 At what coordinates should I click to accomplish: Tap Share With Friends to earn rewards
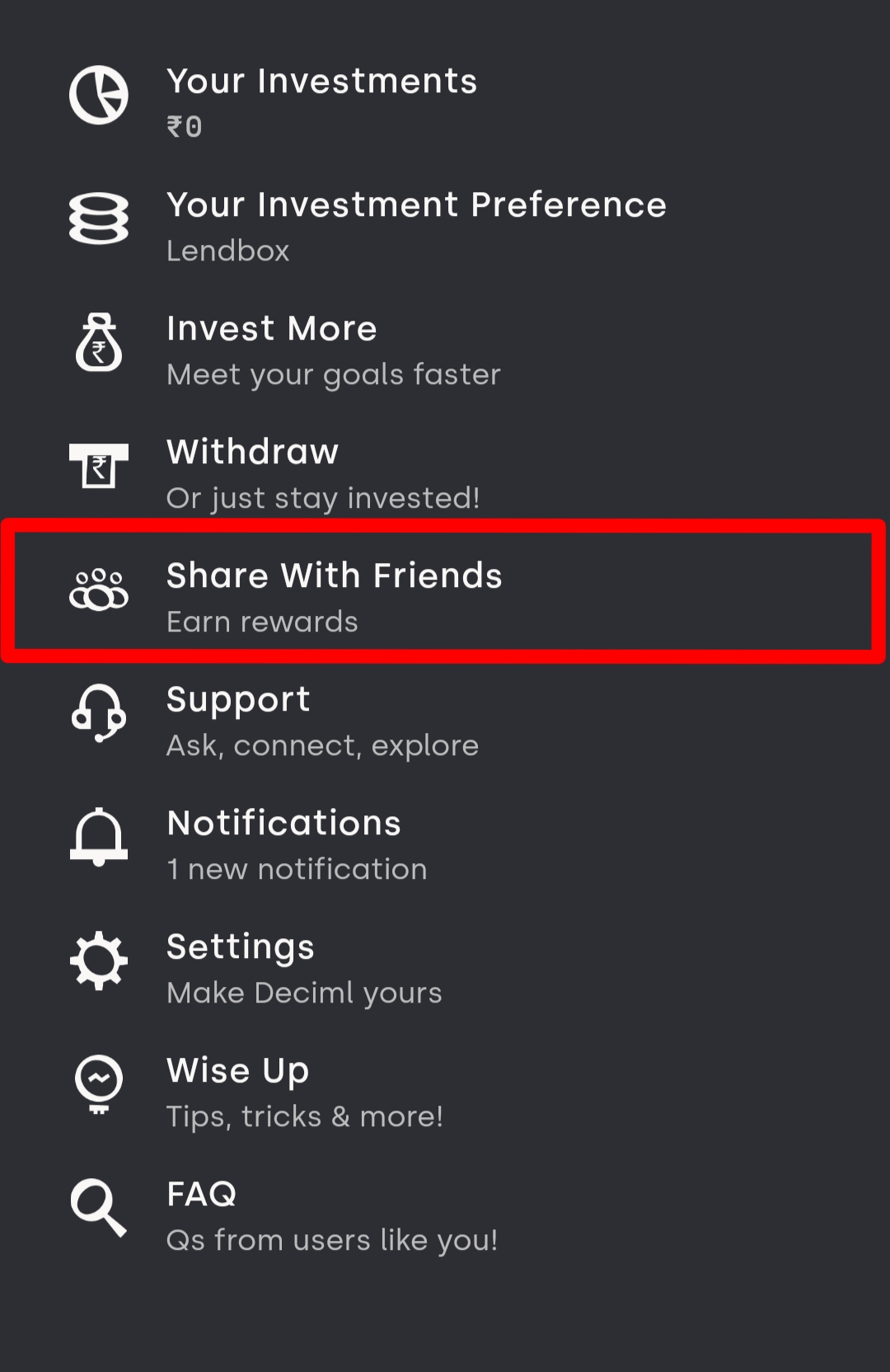(334, 595)
